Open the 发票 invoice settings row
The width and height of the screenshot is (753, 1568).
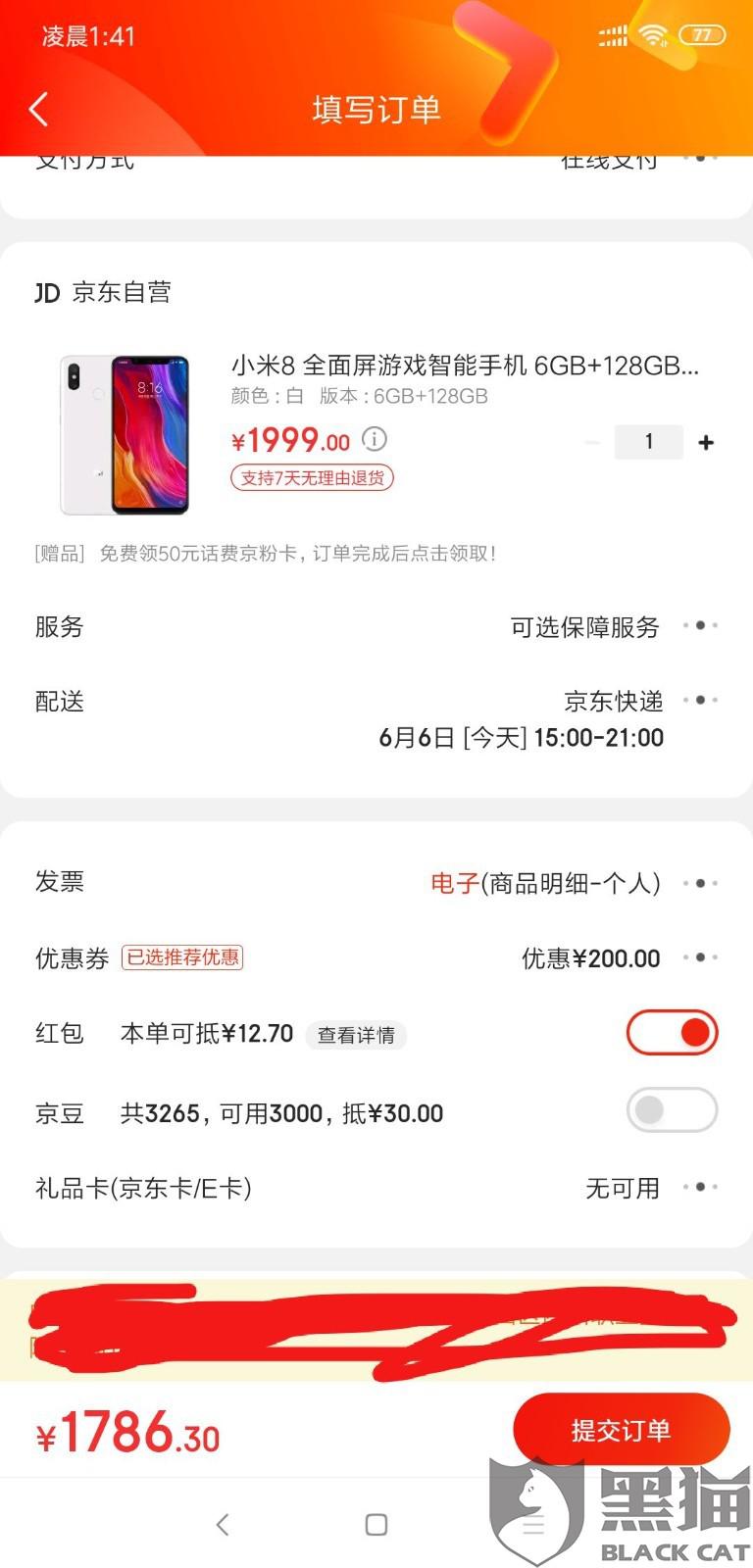point(376,882)
